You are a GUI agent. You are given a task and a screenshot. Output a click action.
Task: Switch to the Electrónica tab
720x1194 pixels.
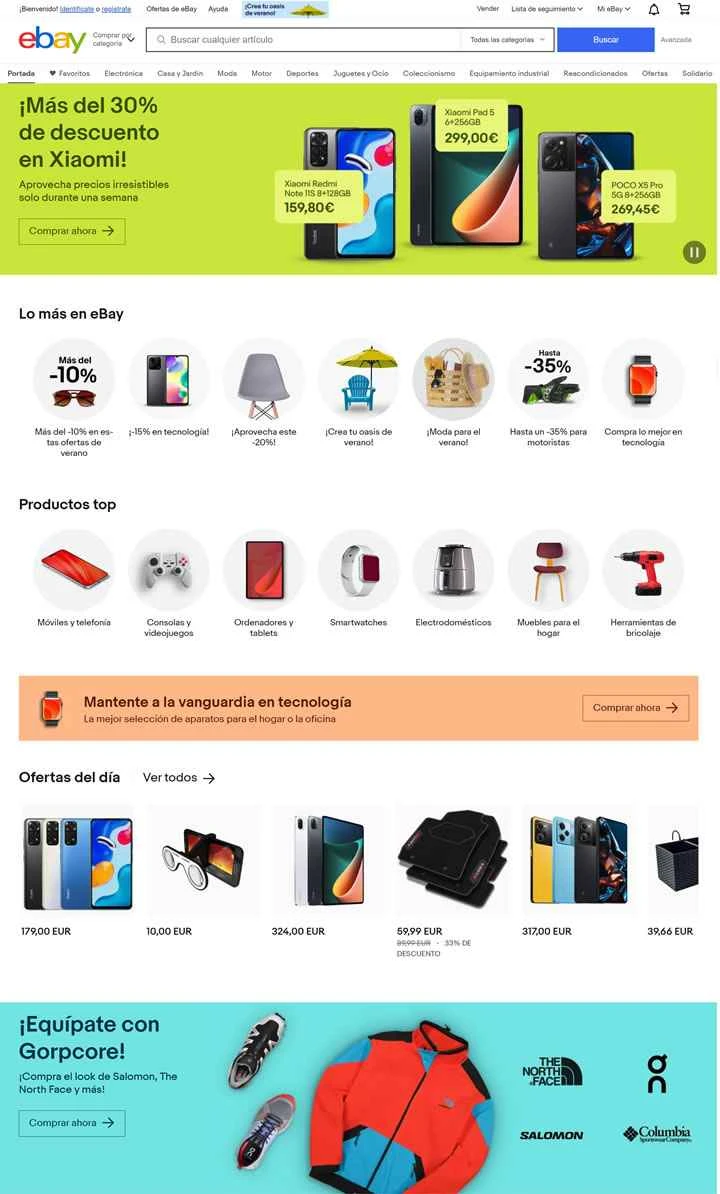coord(124,73)
